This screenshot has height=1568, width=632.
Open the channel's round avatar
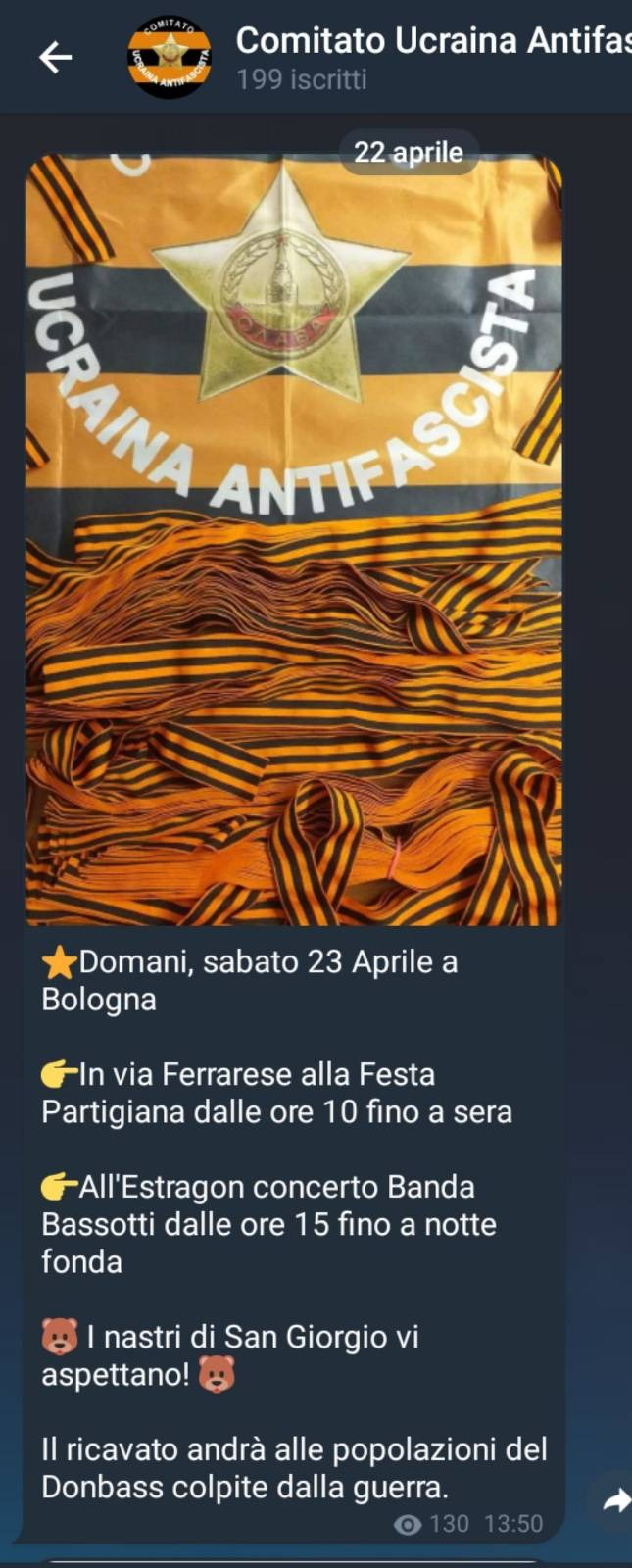pos(170,57)
